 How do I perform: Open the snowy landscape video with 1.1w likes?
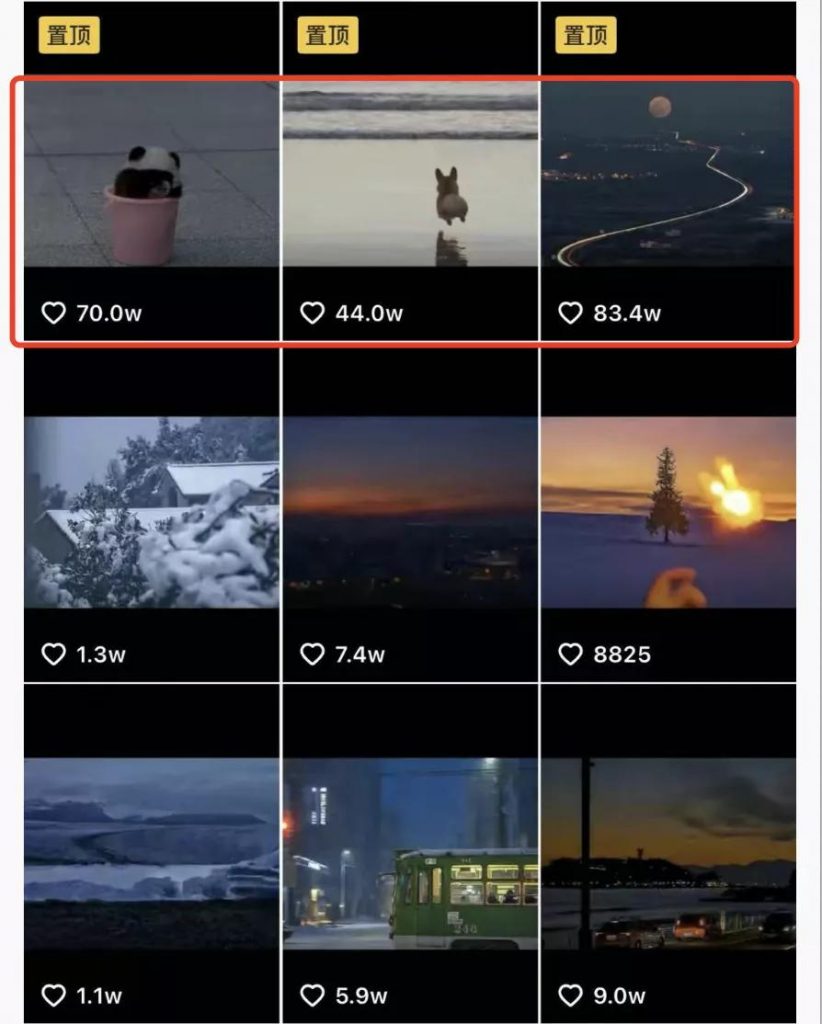[151, 853]
